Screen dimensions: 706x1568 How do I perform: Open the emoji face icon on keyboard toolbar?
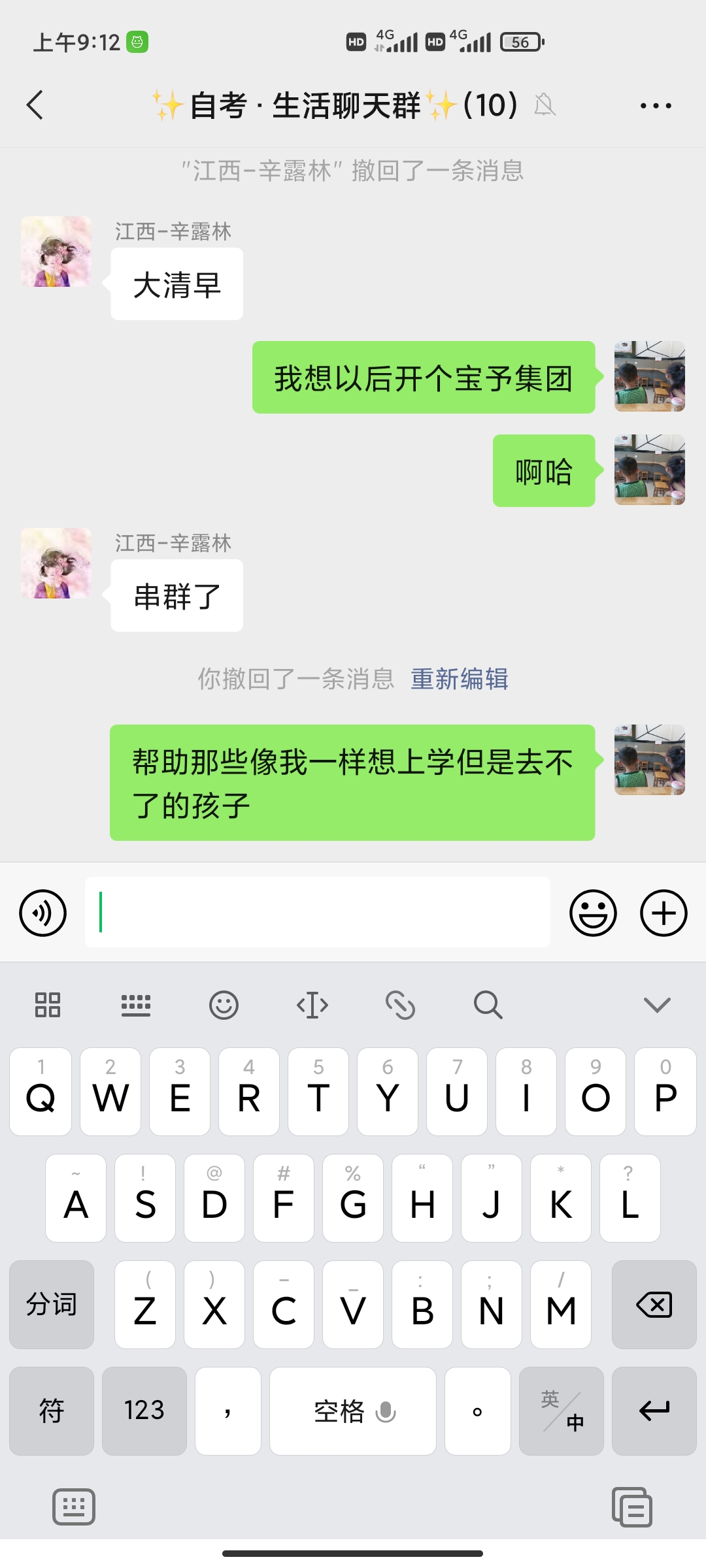tap(224, 1005)
